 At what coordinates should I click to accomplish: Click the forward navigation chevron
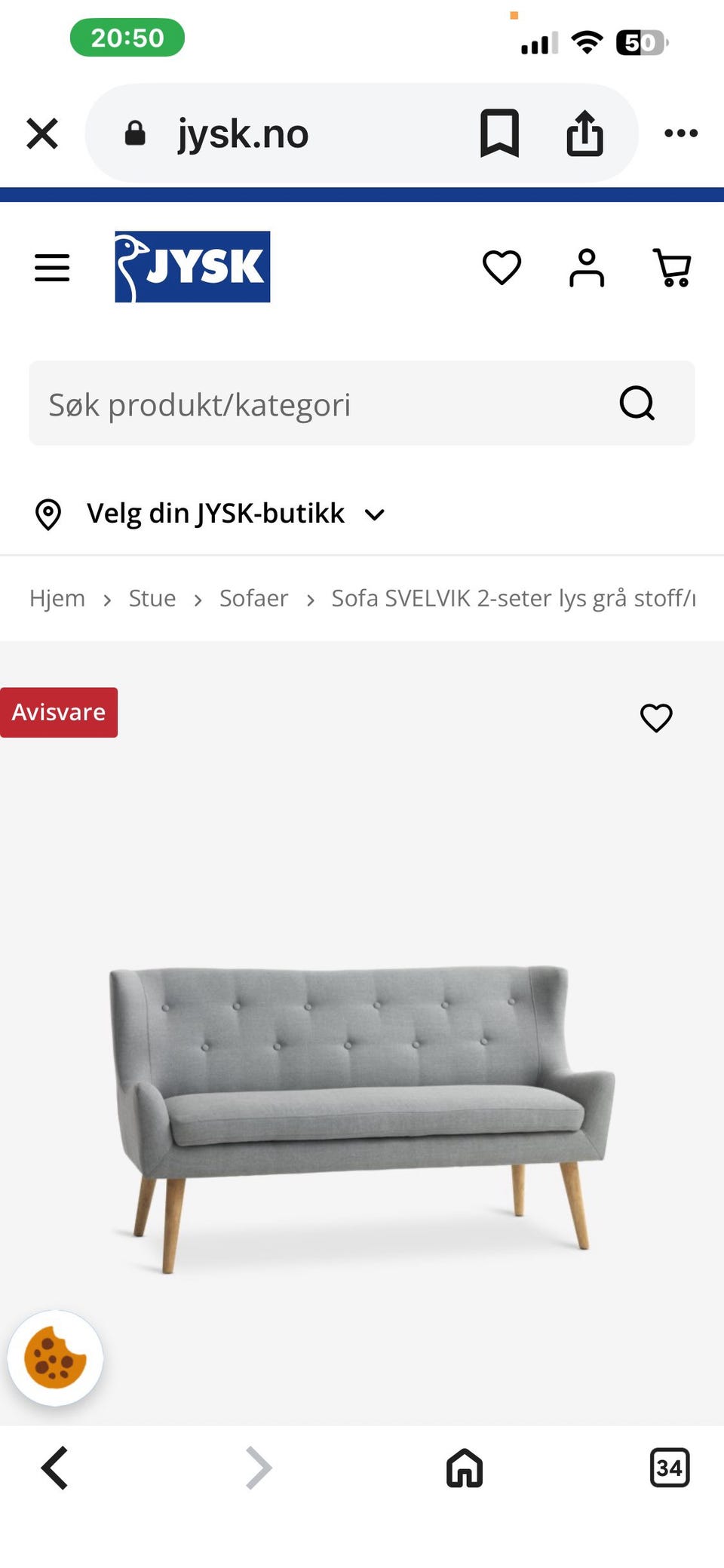[x=258, y=1468]
